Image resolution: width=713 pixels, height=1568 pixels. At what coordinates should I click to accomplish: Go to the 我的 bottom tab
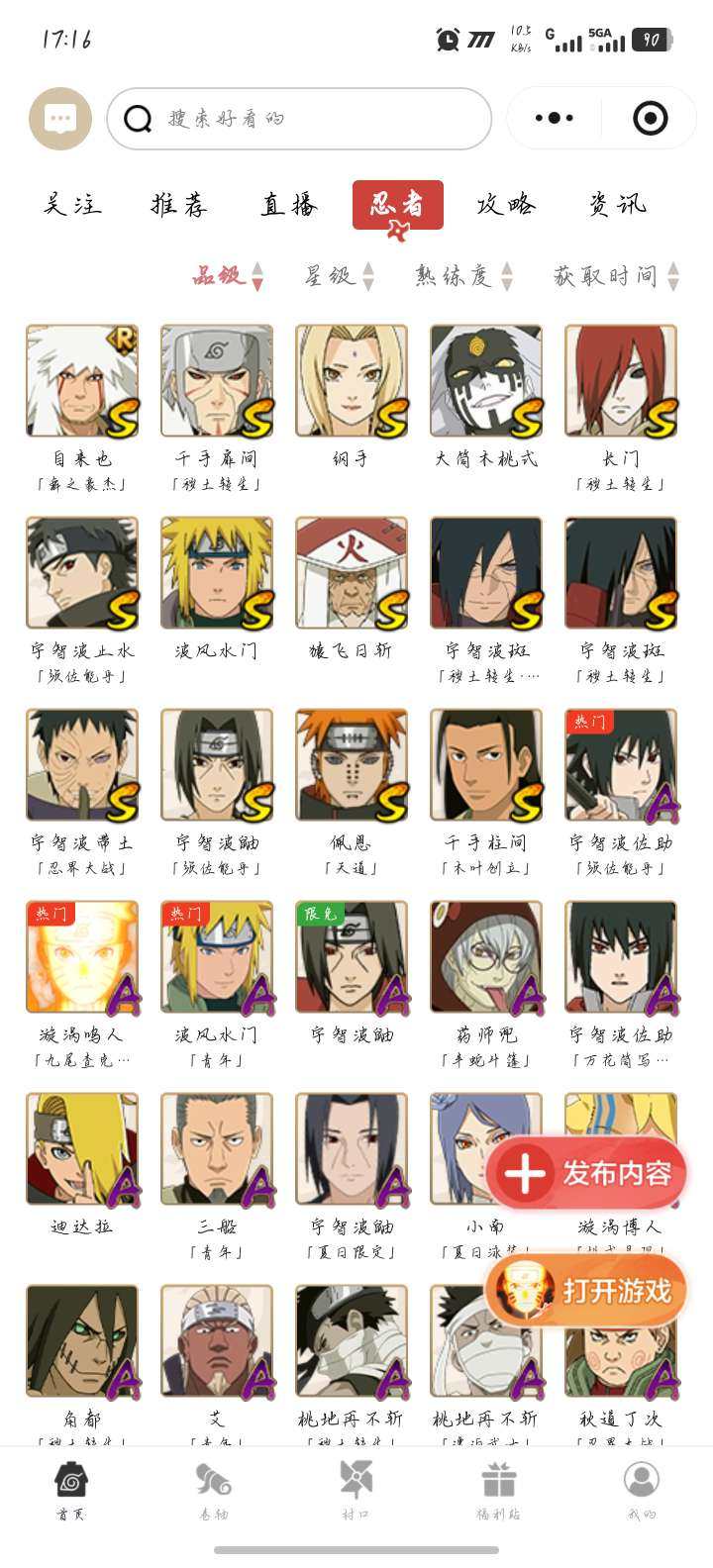click(642, 1490)
